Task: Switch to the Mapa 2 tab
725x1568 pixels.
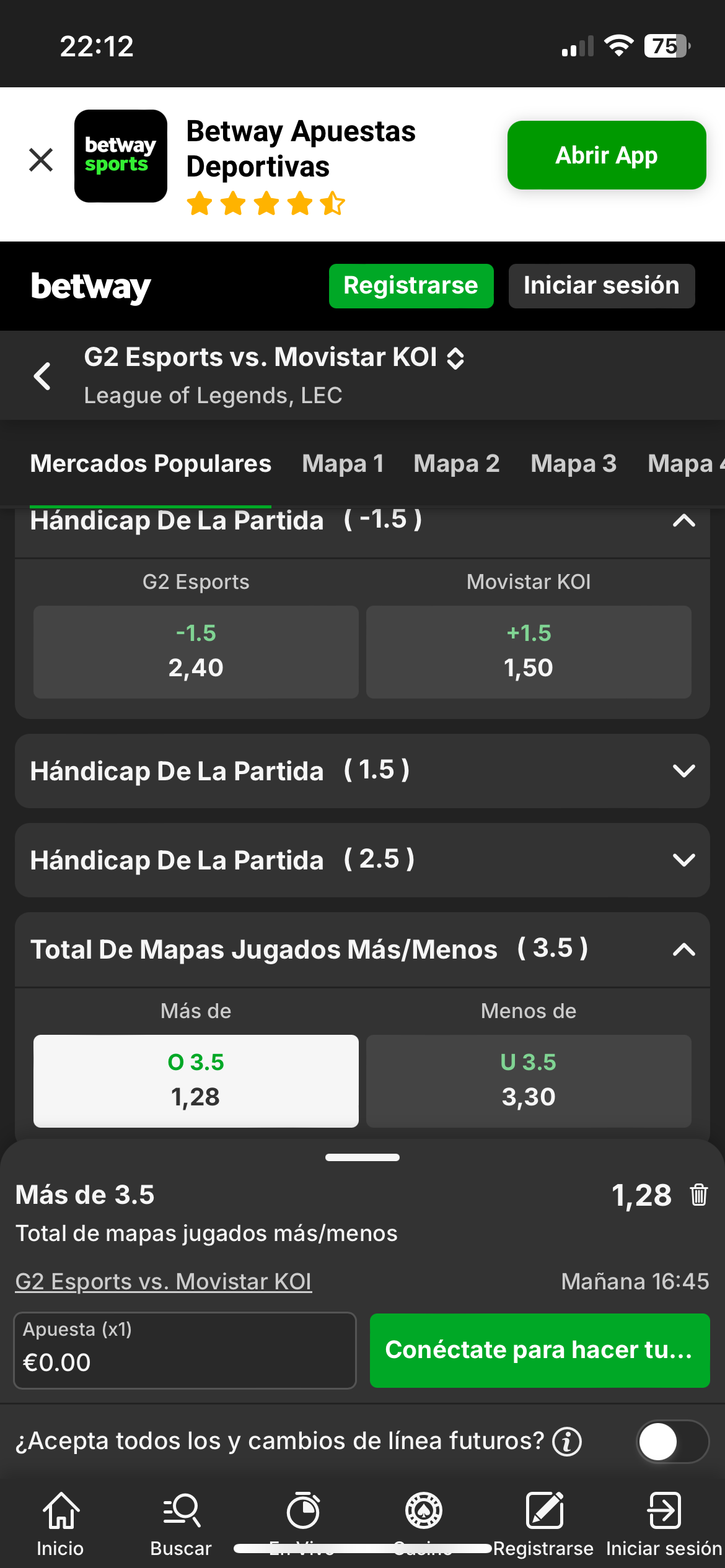Action: click(x=456, y=464)
